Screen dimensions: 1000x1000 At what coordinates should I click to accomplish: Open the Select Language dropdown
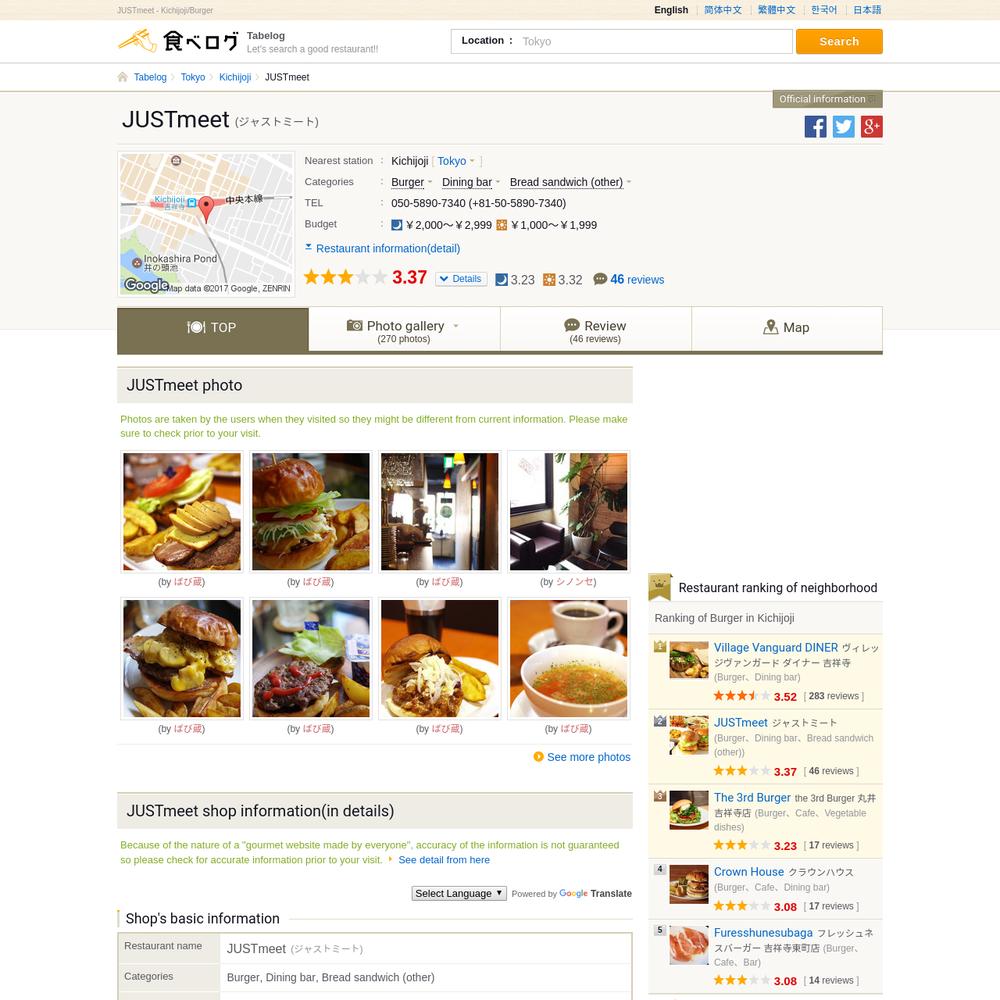pyautogui.click(x=459, y=893)
